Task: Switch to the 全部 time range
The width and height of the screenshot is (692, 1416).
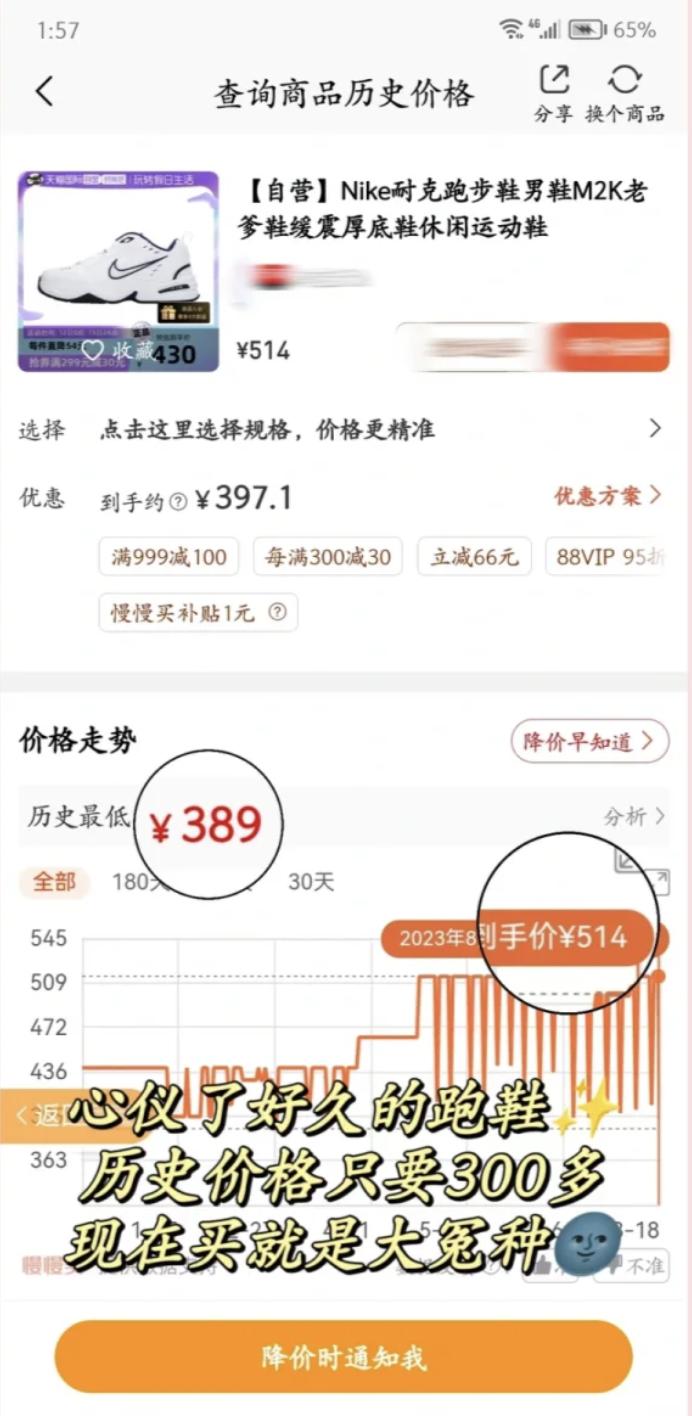Action: point(54,882)
